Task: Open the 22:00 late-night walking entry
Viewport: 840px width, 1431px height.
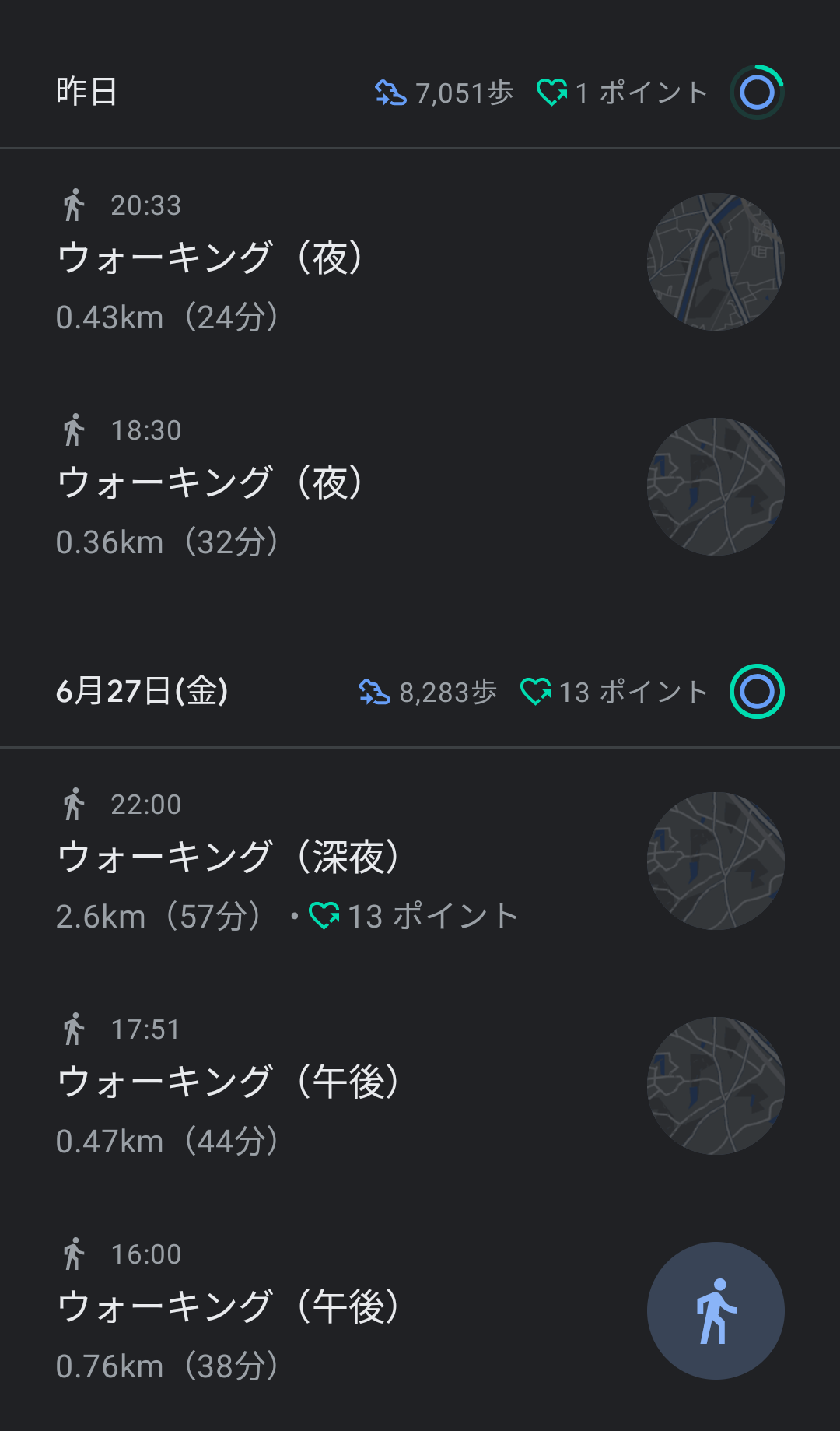Action: click(420, 861)
